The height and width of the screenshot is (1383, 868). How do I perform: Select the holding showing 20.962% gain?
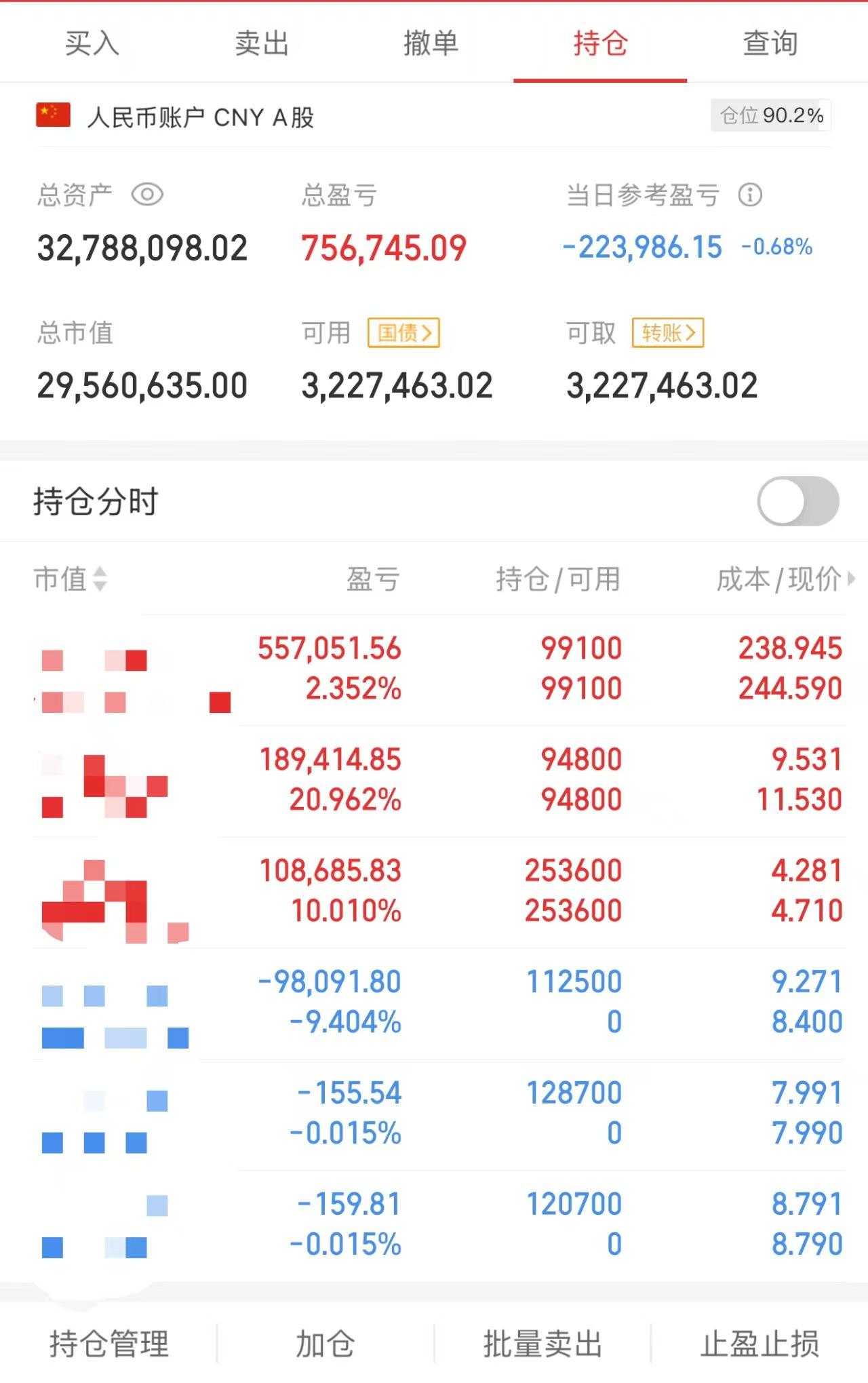(434, 780)
